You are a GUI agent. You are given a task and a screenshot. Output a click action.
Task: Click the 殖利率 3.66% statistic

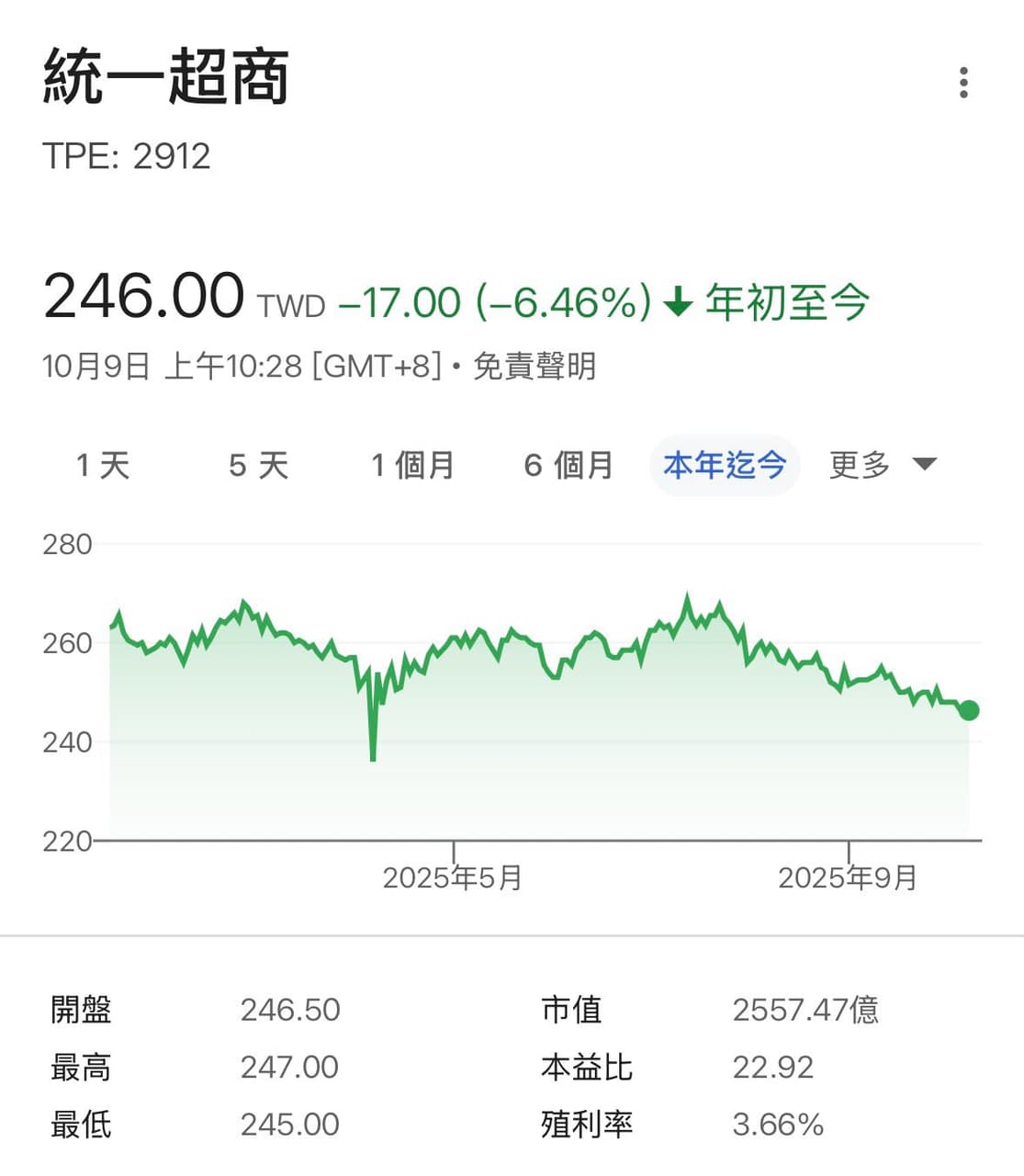(779, 1123)
